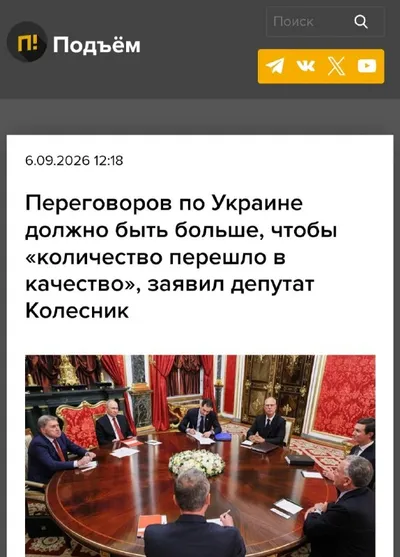Screen dimensions: 400x557
Task: Open the YouTube channel link
Action: coord(367,66)
